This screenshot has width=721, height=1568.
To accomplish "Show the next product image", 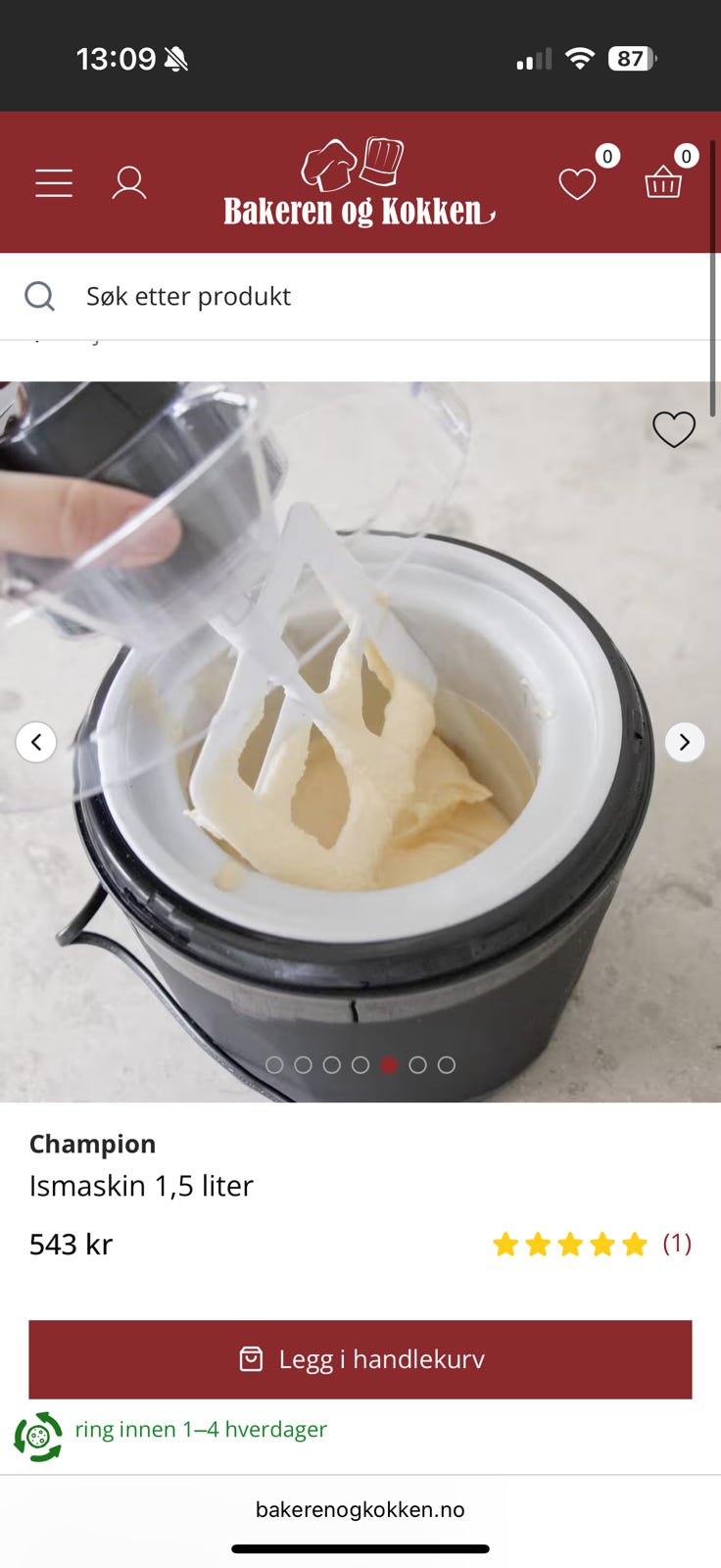I will pyautogui.click(x=685, y=742).
